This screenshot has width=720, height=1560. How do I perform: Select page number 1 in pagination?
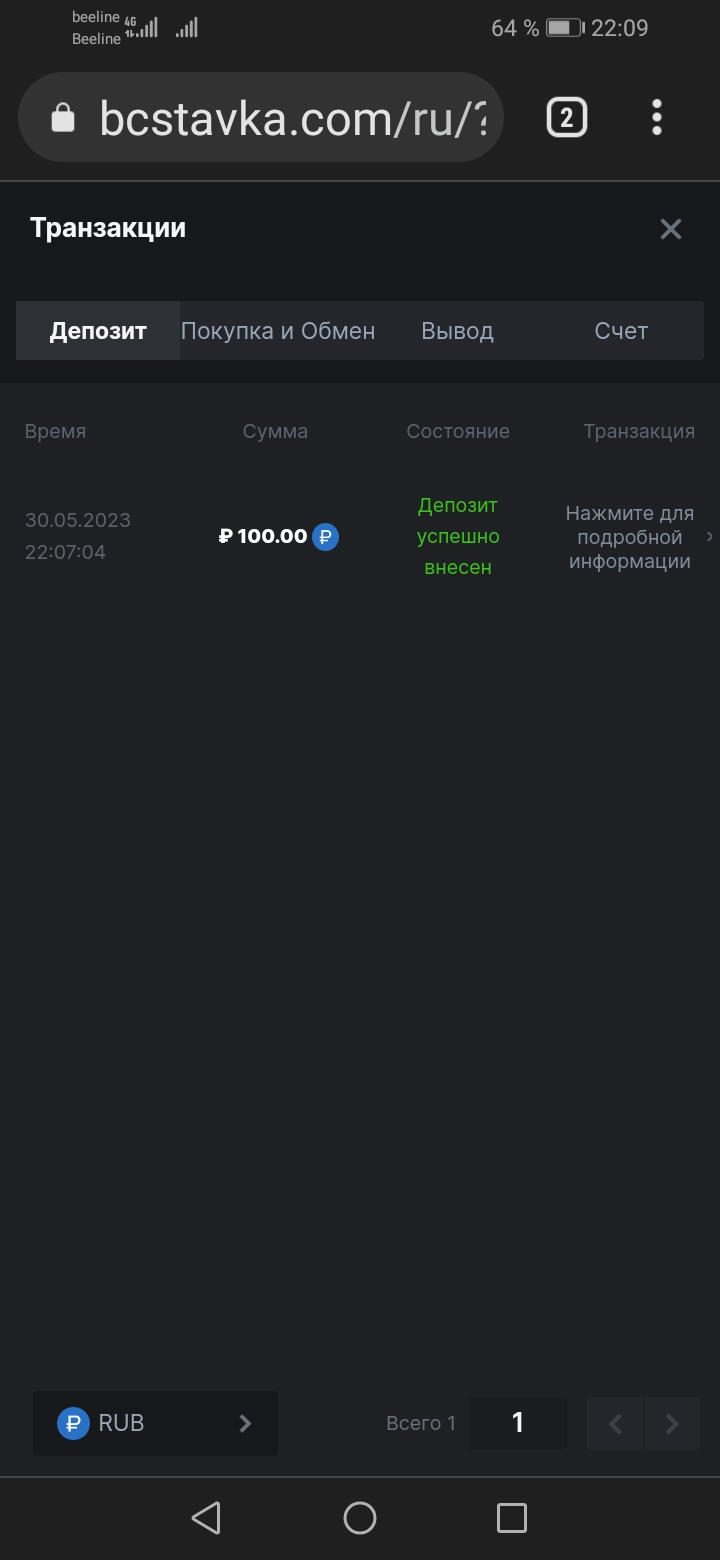tap(518, 1423)
